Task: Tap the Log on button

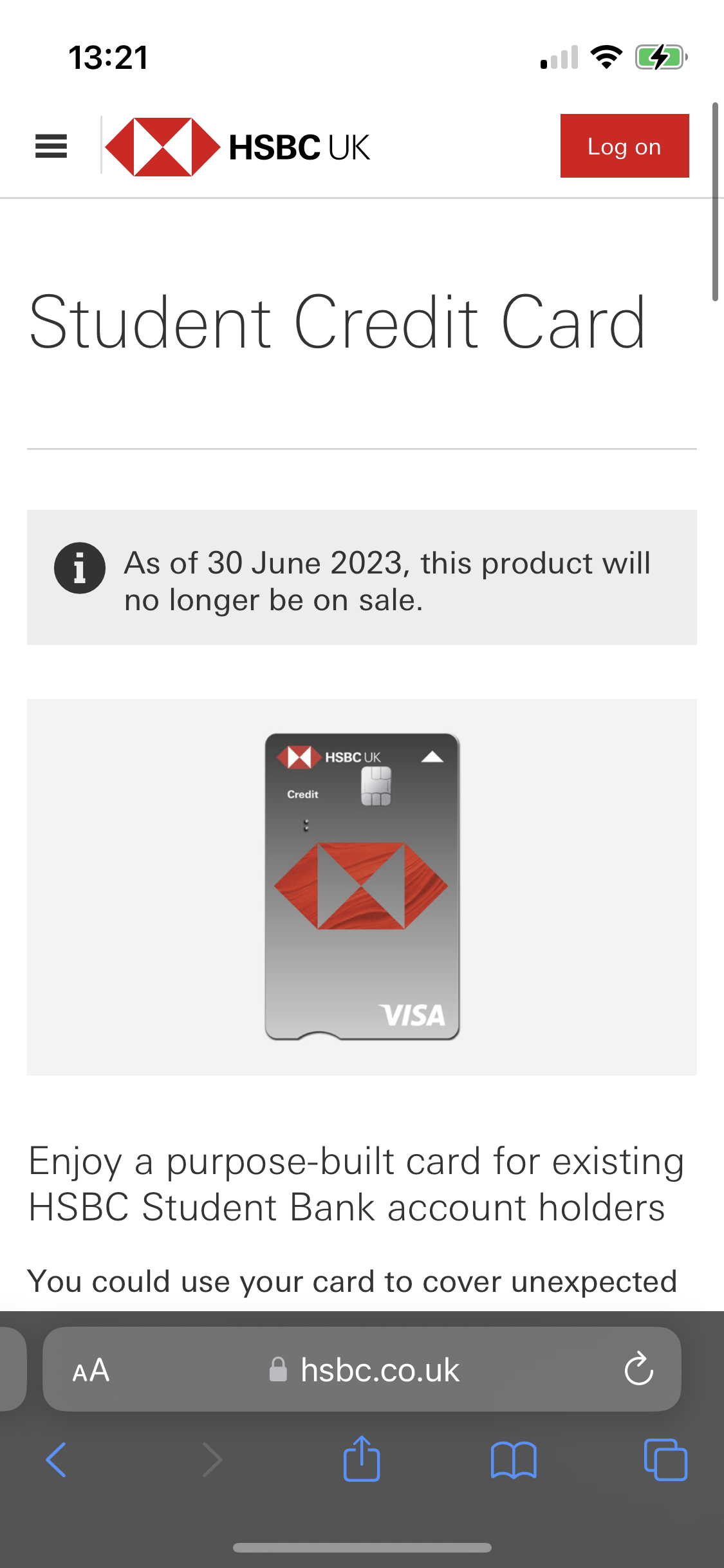Action: 624,146
